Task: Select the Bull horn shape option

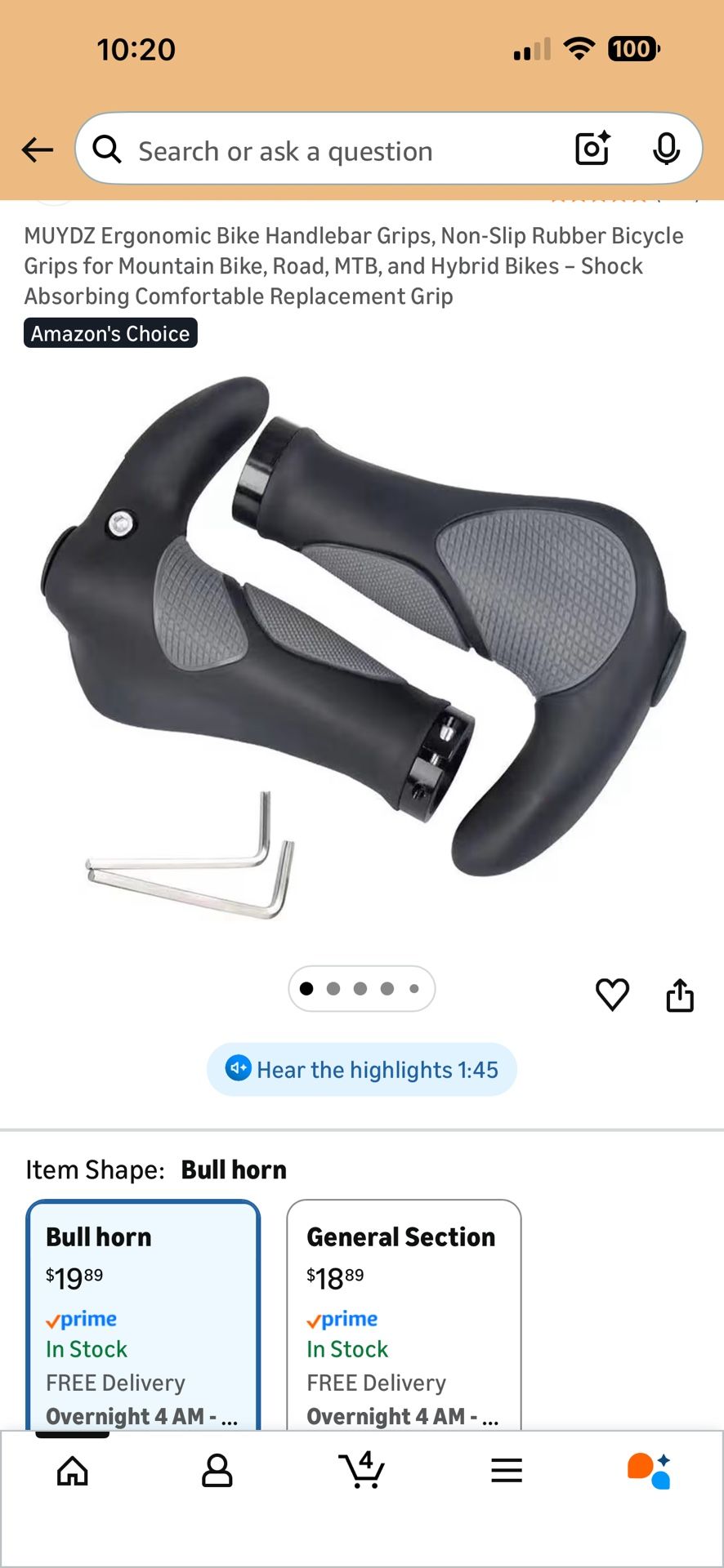Action: tap(143, 1315)
